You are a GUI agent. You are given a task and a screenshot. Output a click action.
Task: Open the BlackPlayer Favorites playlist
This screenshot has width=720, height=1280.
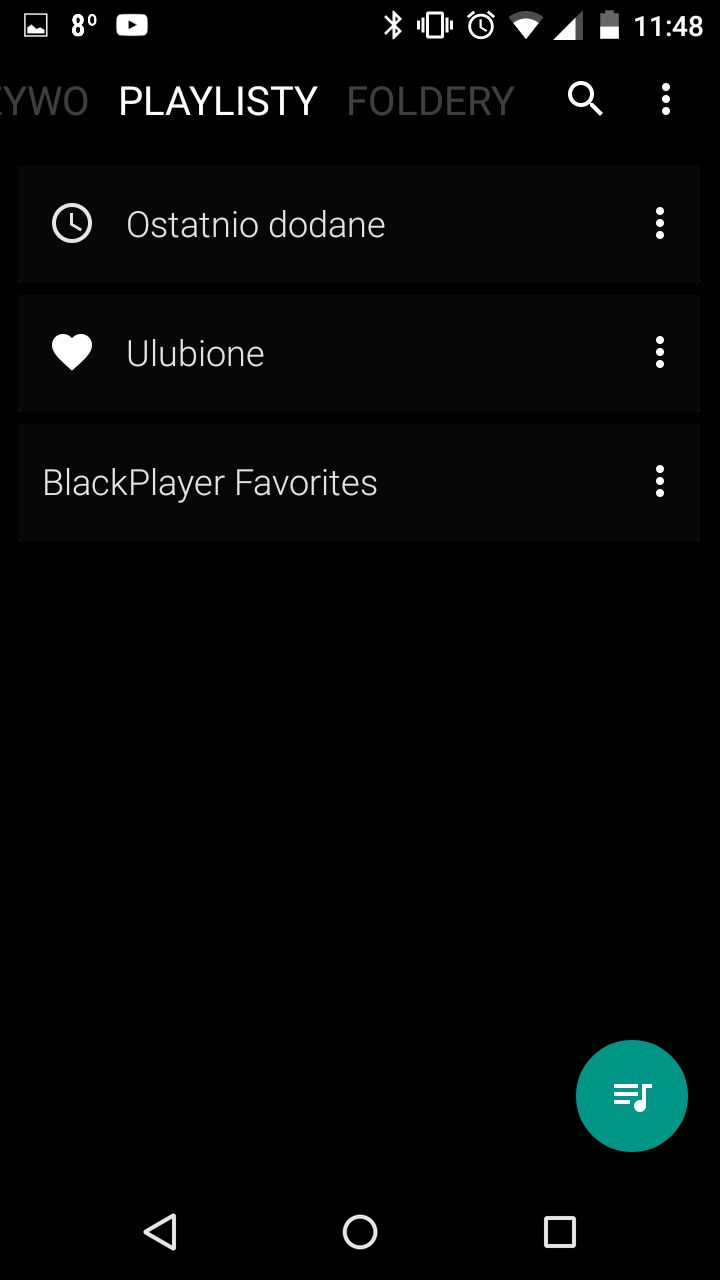(x=359, y=482)
